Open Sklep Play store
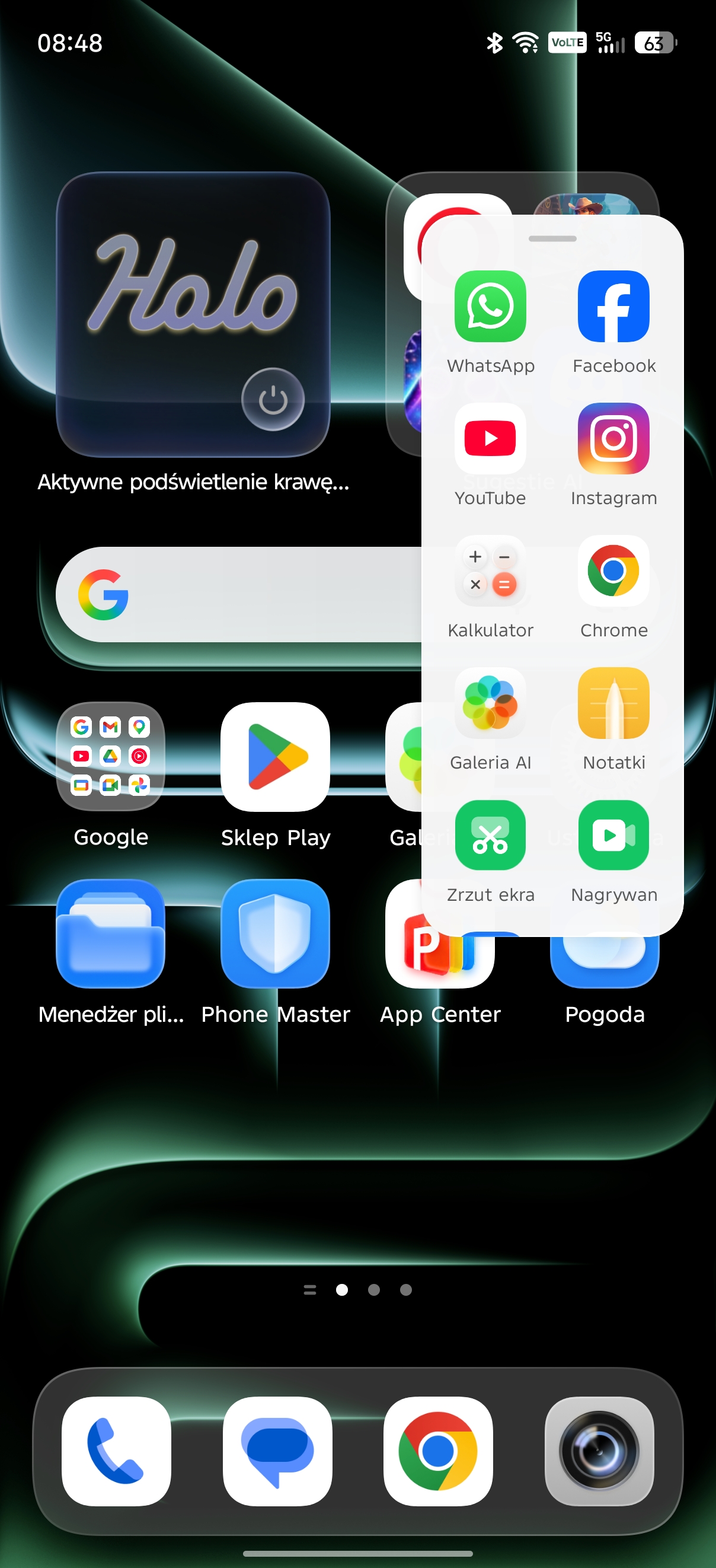Viewport: 716px width, 1568px height. 275,757
